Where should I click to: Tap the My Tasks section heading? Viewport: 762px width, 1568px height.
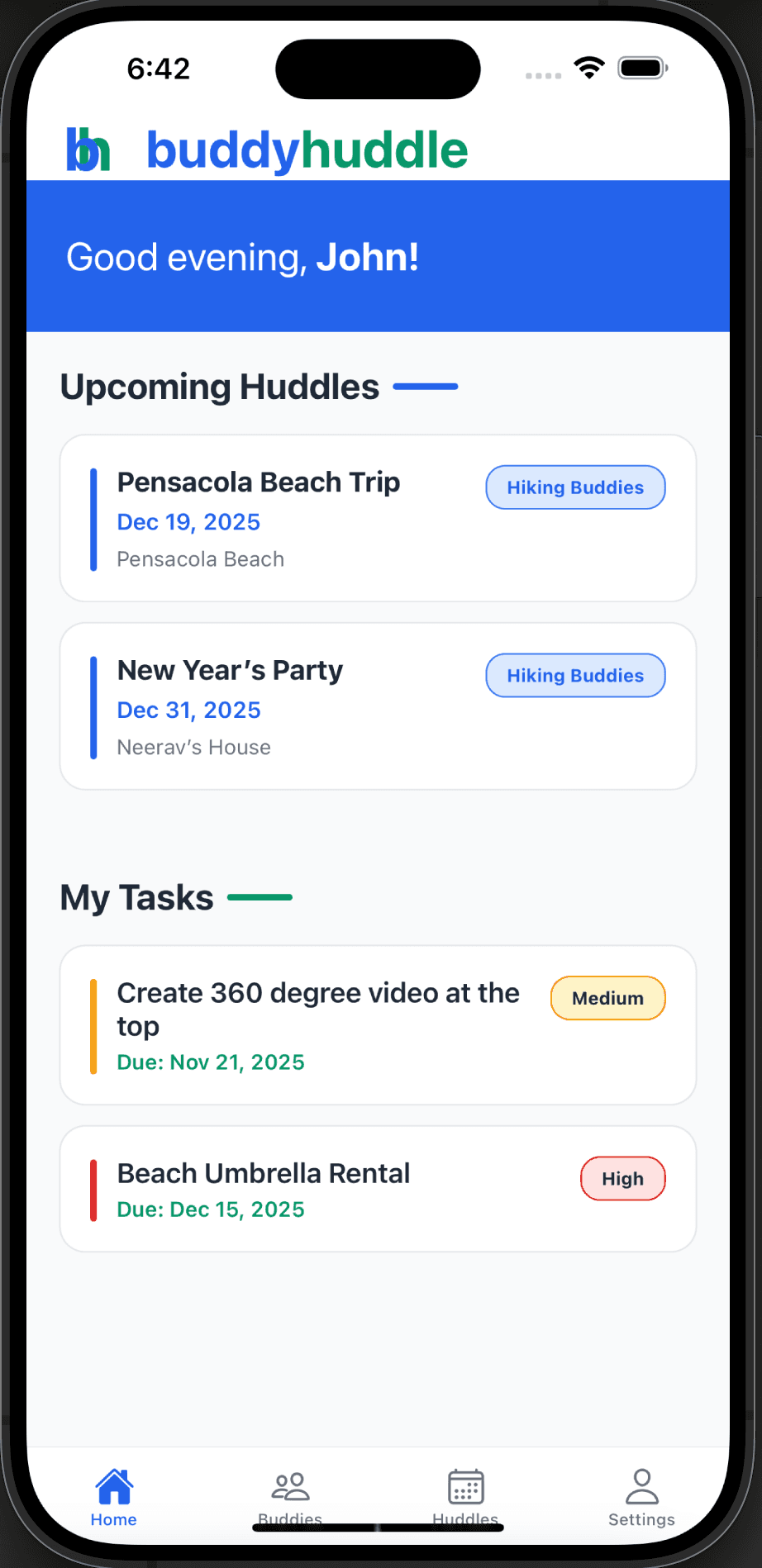(135, 897)
